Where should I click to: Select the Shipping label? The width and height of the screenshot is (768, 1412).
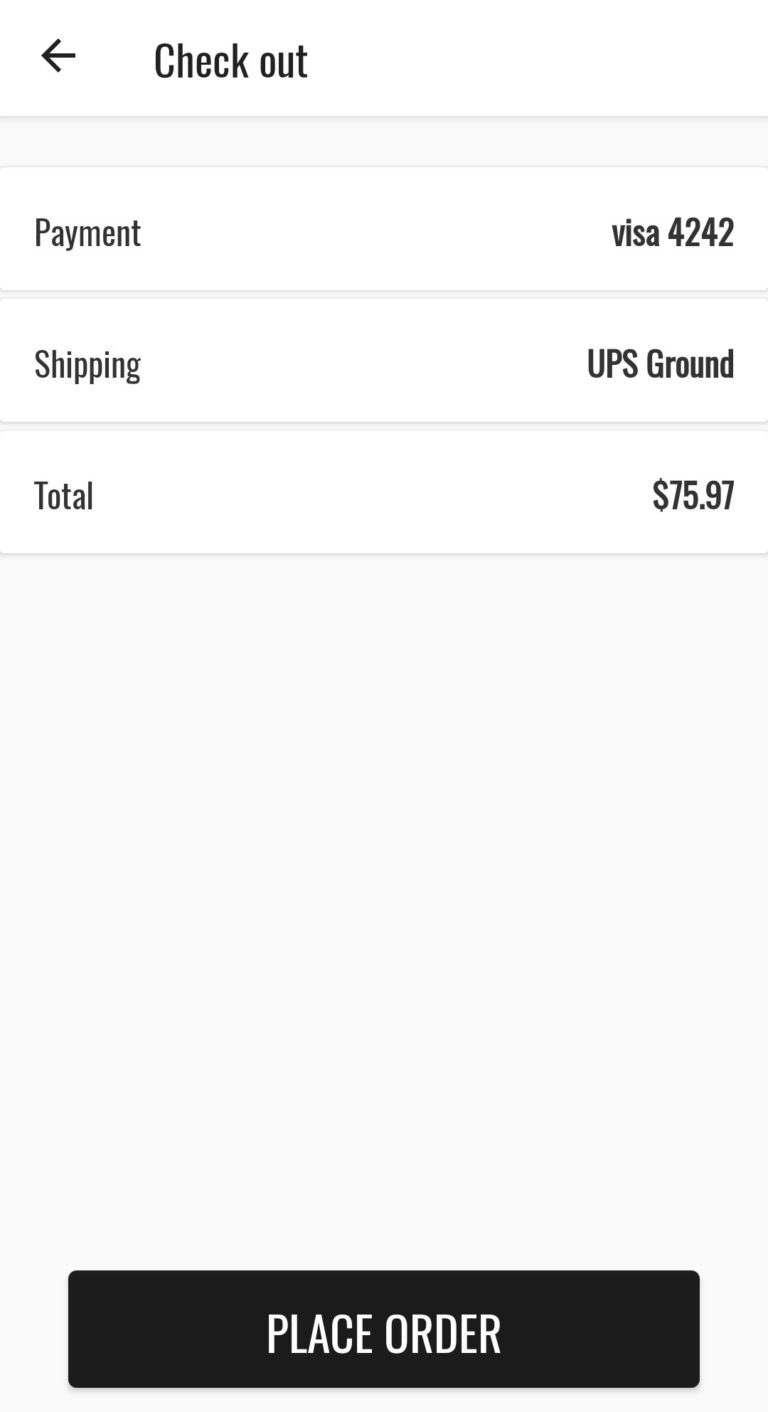pyautogui.click(x=87, y=362)
